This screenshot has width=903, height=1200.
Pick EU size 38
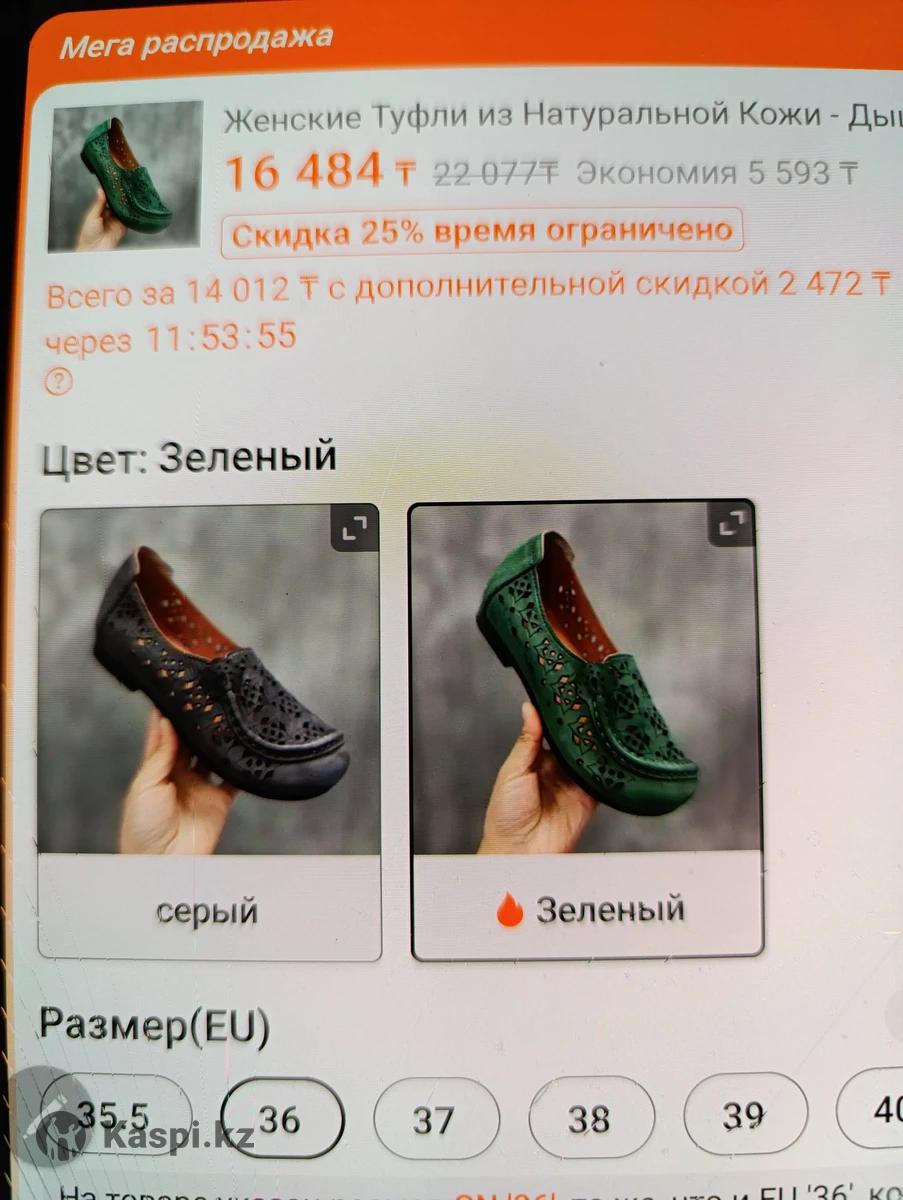(590, 1117)
